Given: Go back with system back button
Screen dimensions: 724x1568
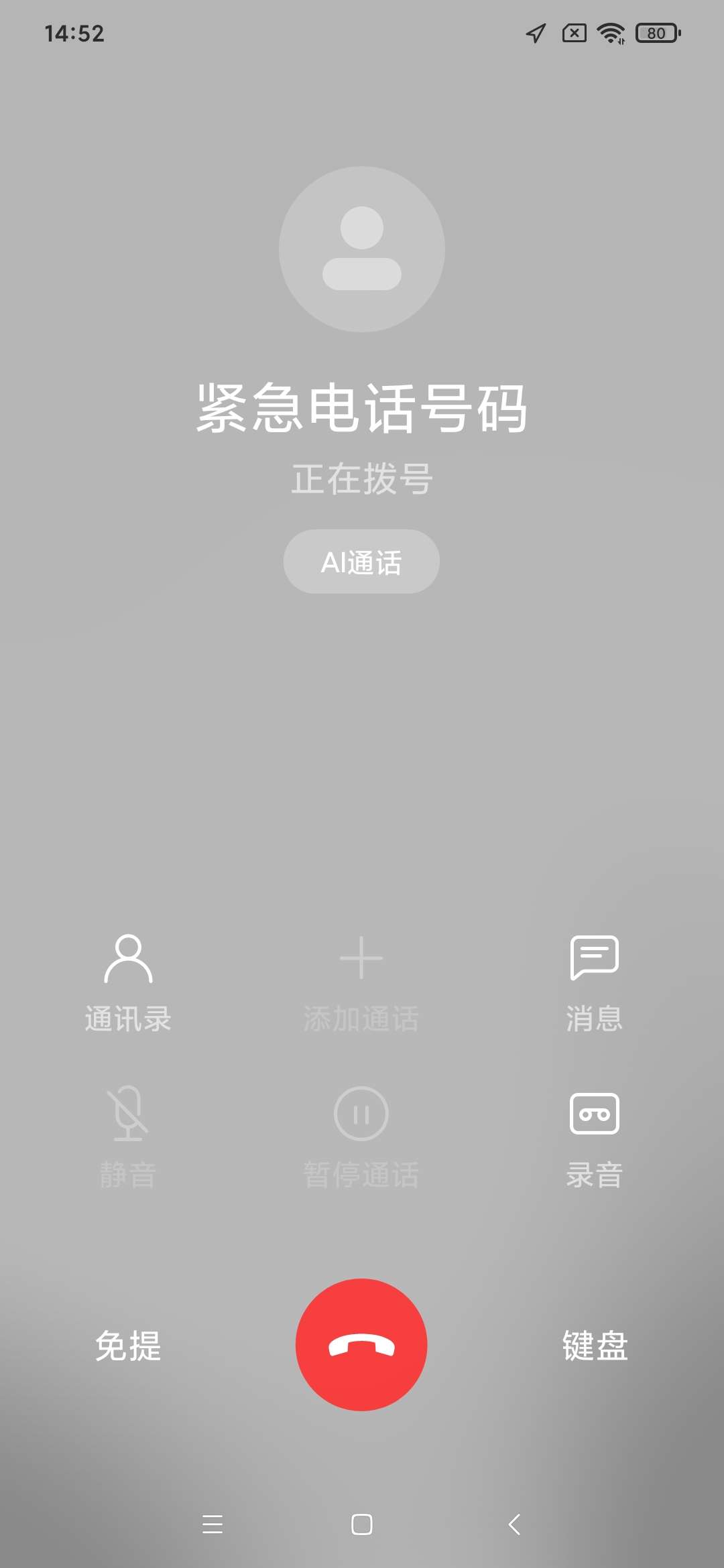Looking at the screenshot, I should pos(514,1524).
